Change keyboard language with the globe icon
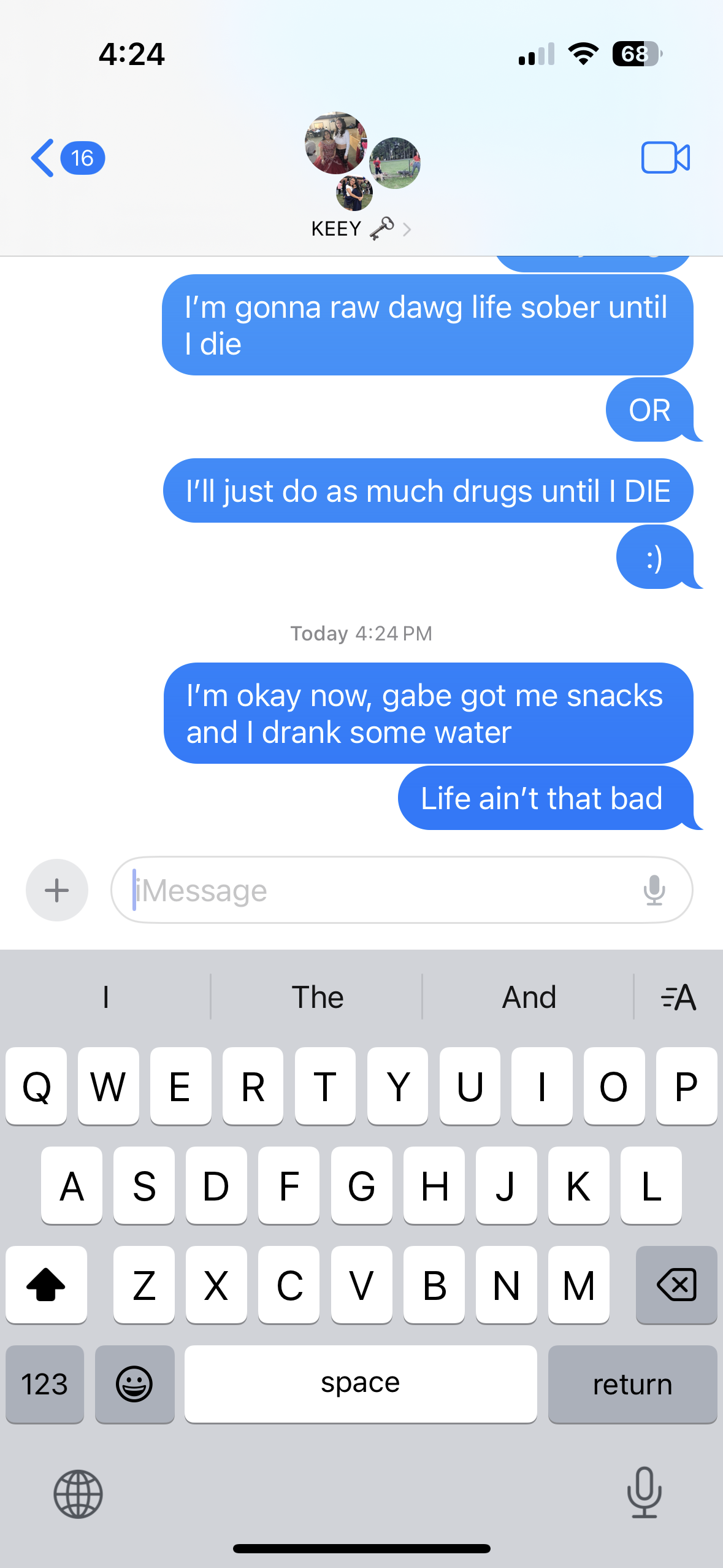Screen dimensions: 723x1568 coord(78,1494)
